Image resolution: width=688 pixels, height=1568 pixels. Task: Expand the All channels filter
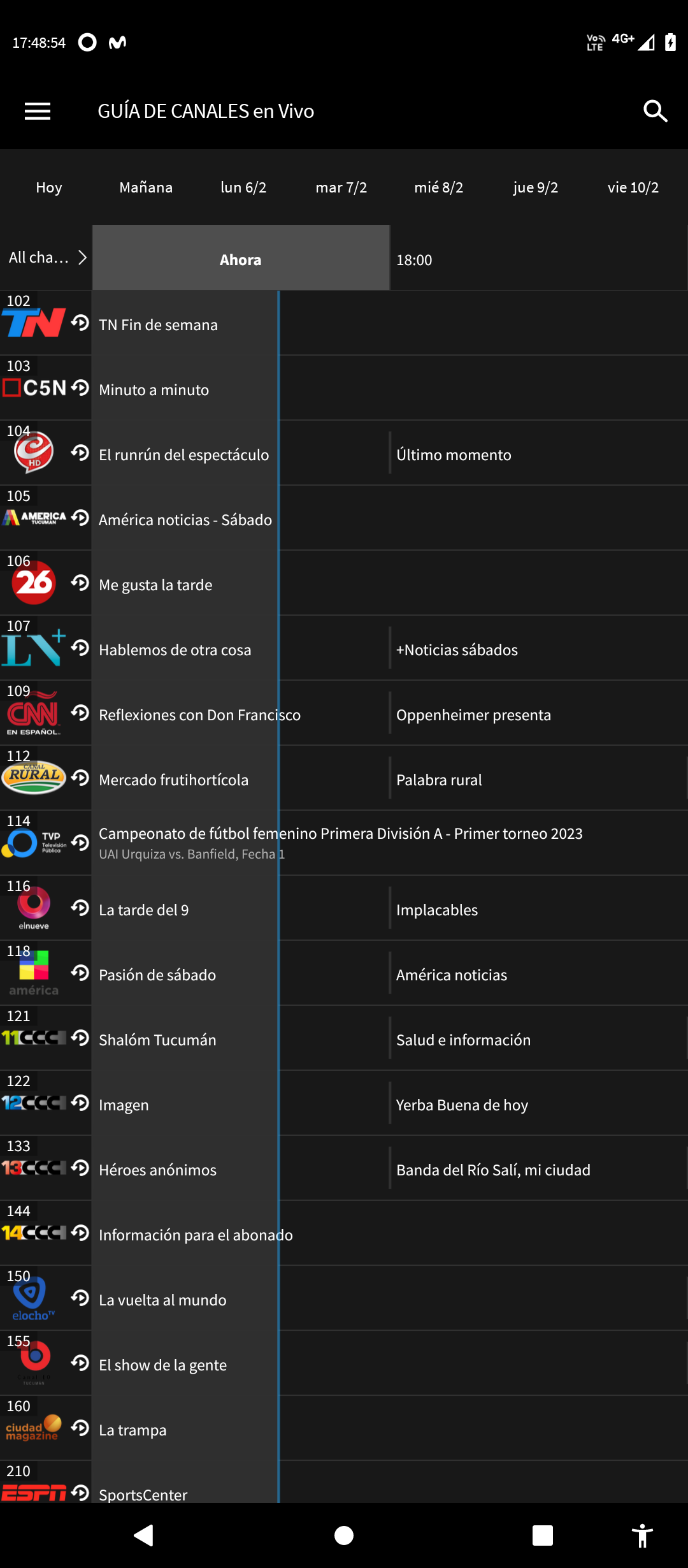[47, 258]
